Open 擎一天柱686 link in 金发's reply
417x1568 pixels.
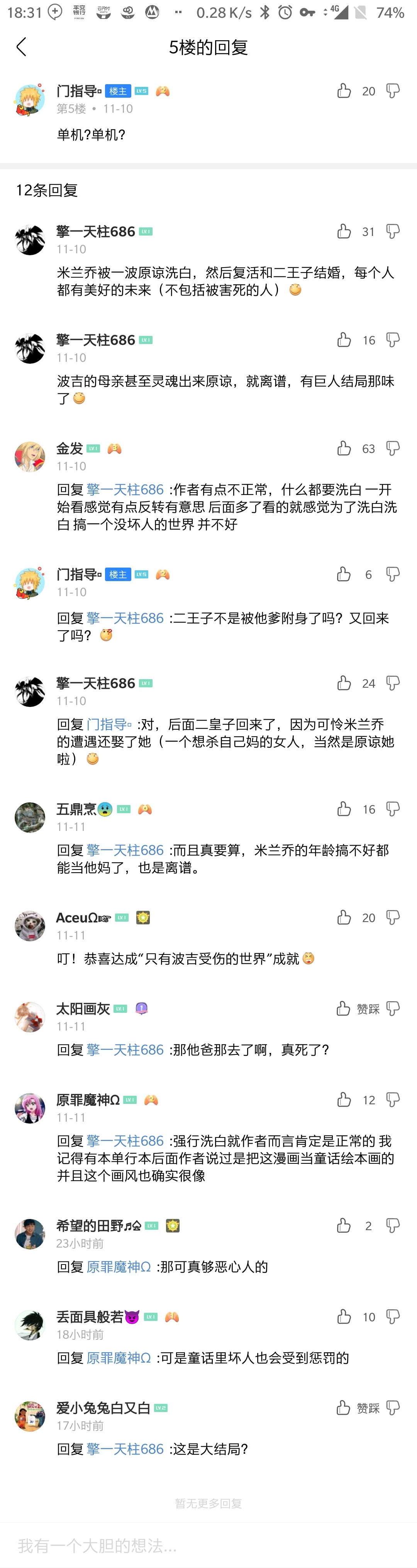(x=125, y=490)
